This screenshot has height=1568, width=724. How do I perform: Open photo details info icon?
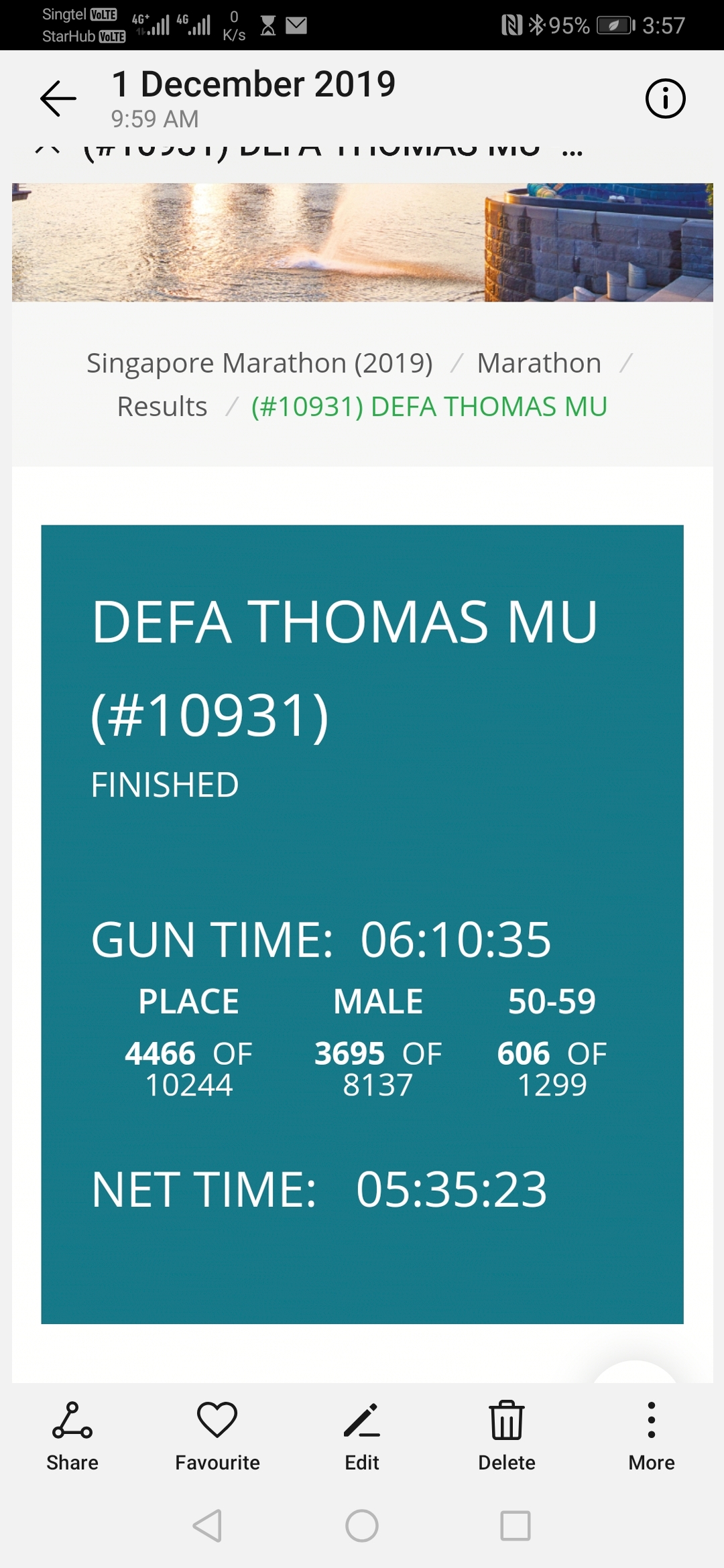(x=665, y=99)
